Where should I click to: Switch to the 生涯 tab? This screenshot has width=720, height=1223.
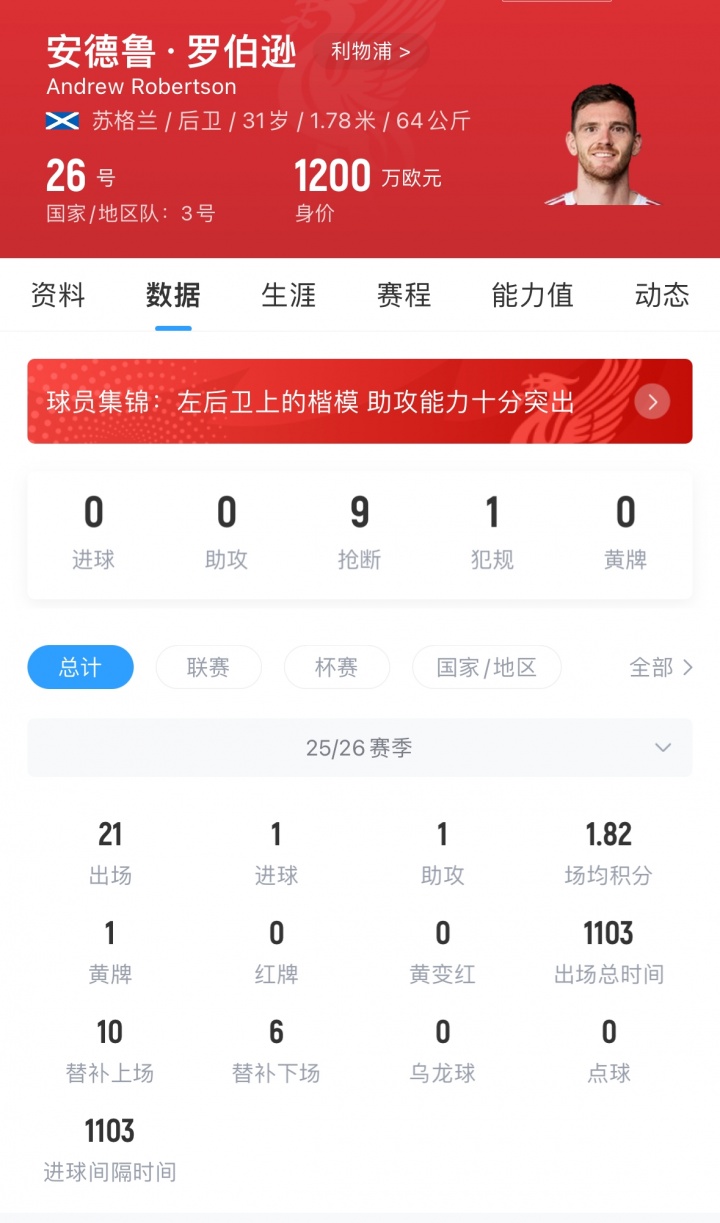[x=288, y=295]
